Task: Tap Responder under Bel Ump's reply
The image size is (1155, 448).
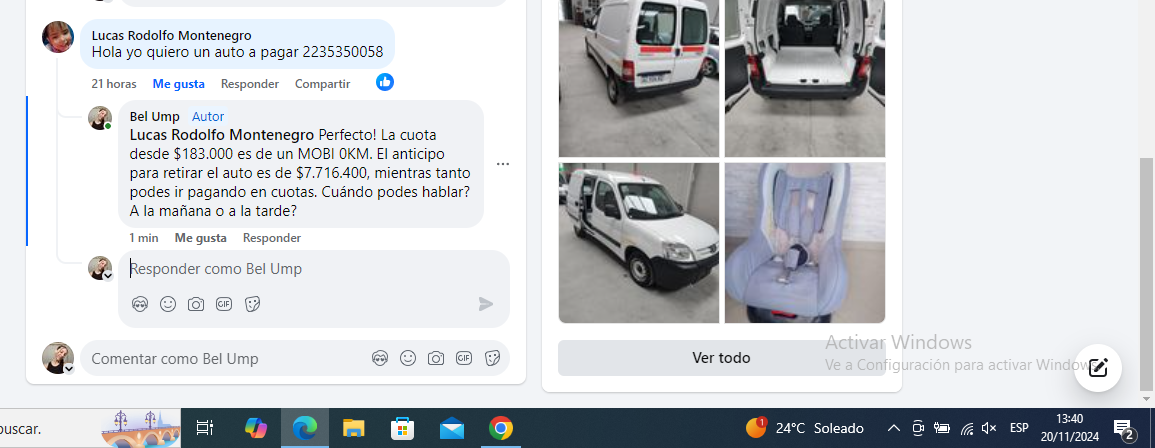Action: tap(272, 238)
